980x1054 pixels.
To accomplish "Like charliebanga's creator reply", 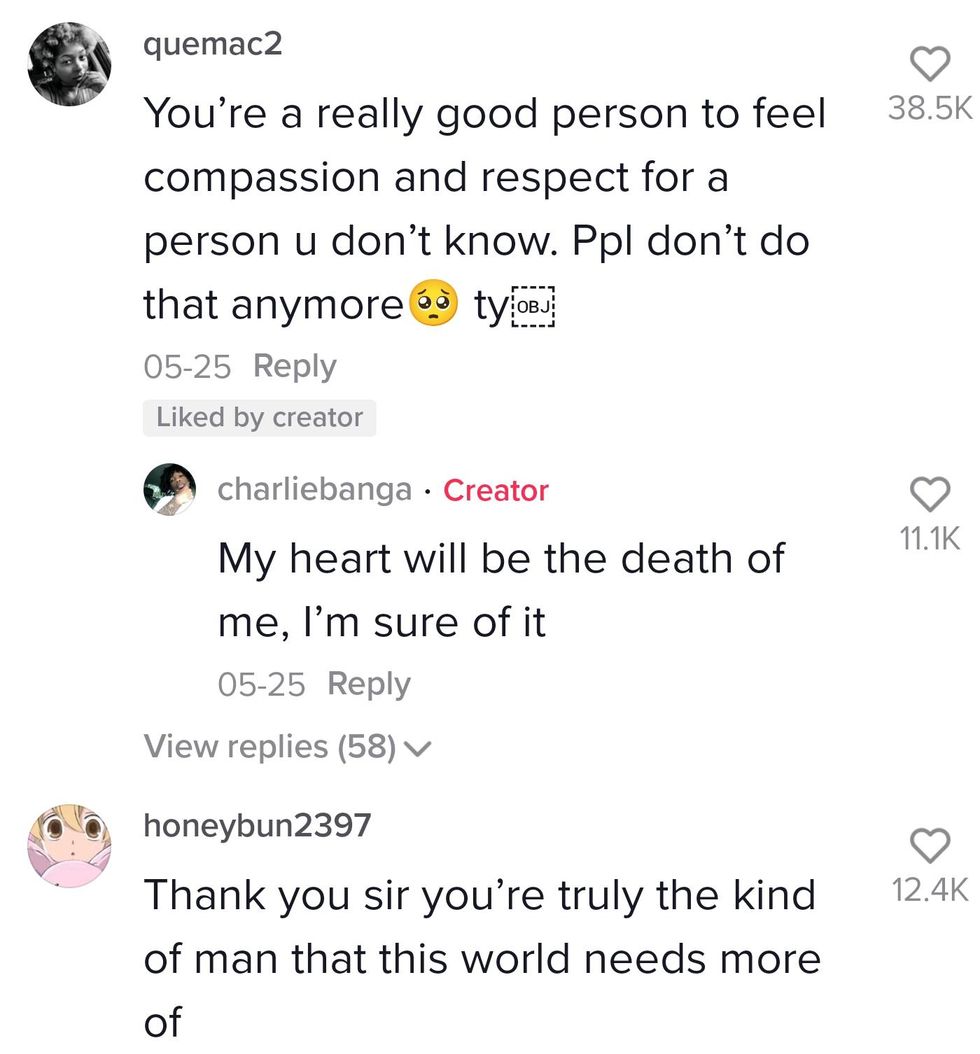I will pos(930,493).
